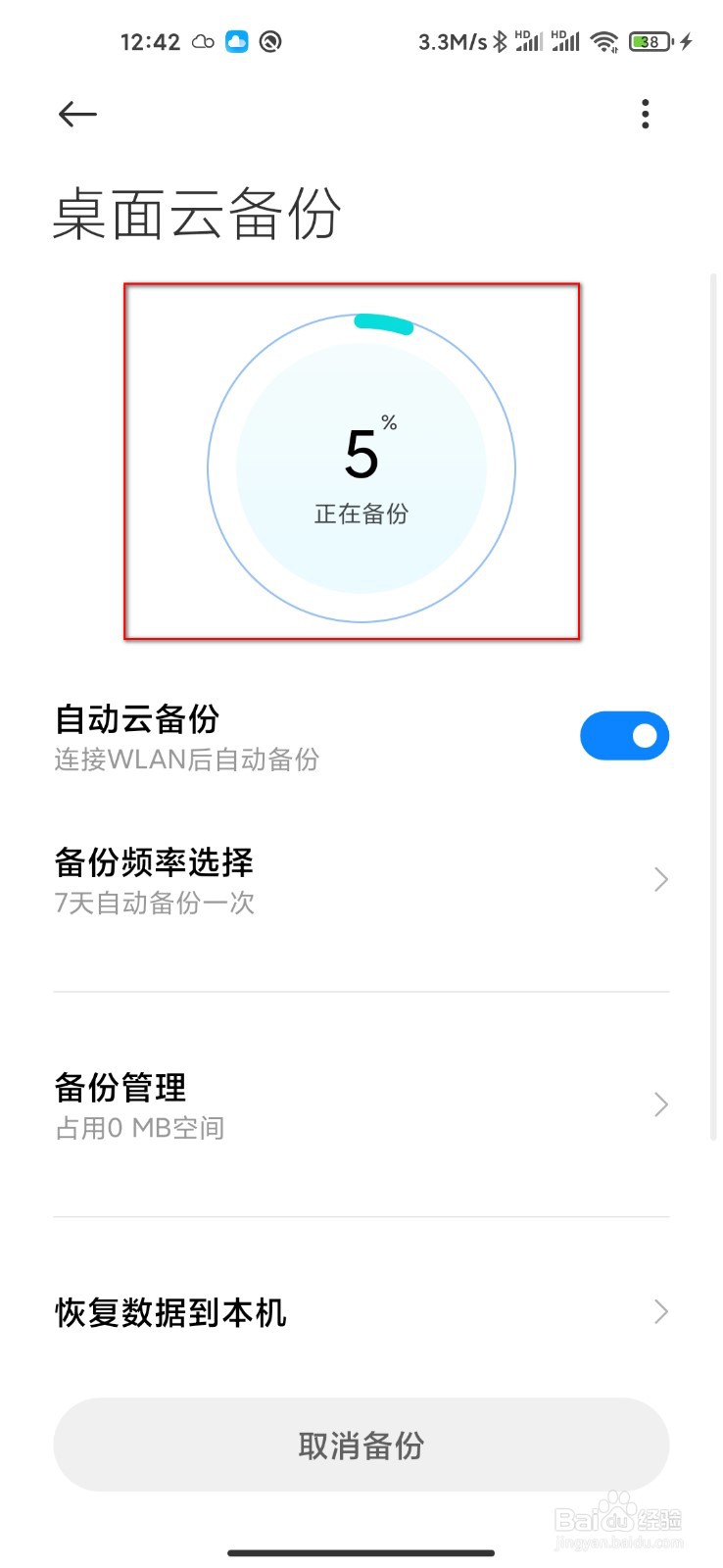723x1568 pixels.
Task: Open 恢复数据到本机 restore data screen
Action: (660, 1313)
